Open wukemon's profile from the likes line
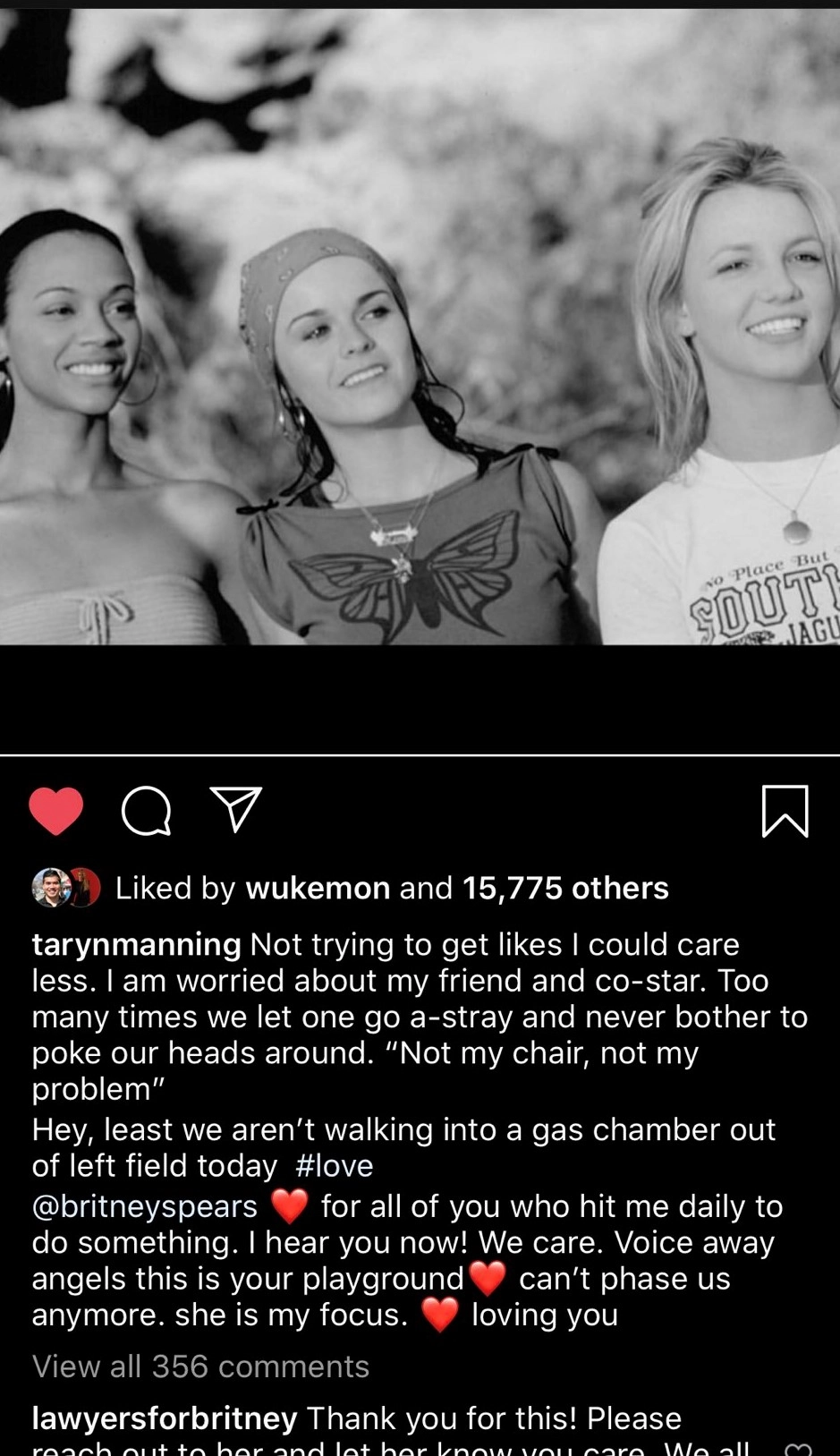 [x=318, y=888]
